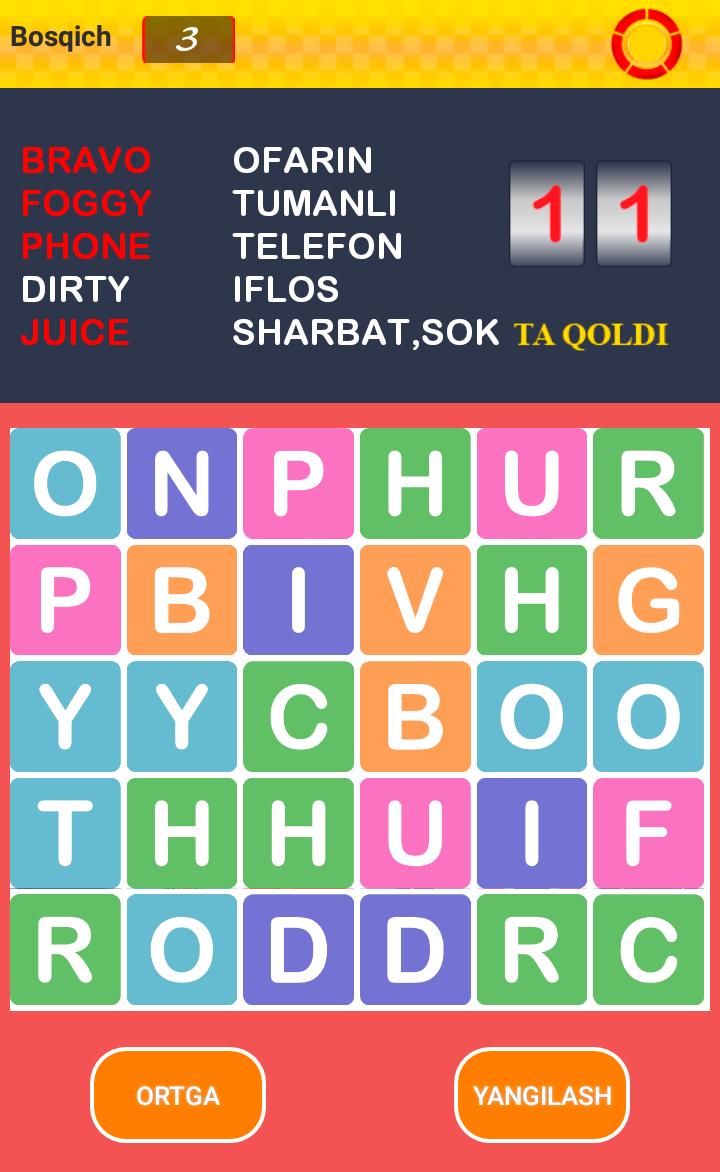Select the letter N tile
The width and height of the screenshot is (720, 1172).
point(181,484)
